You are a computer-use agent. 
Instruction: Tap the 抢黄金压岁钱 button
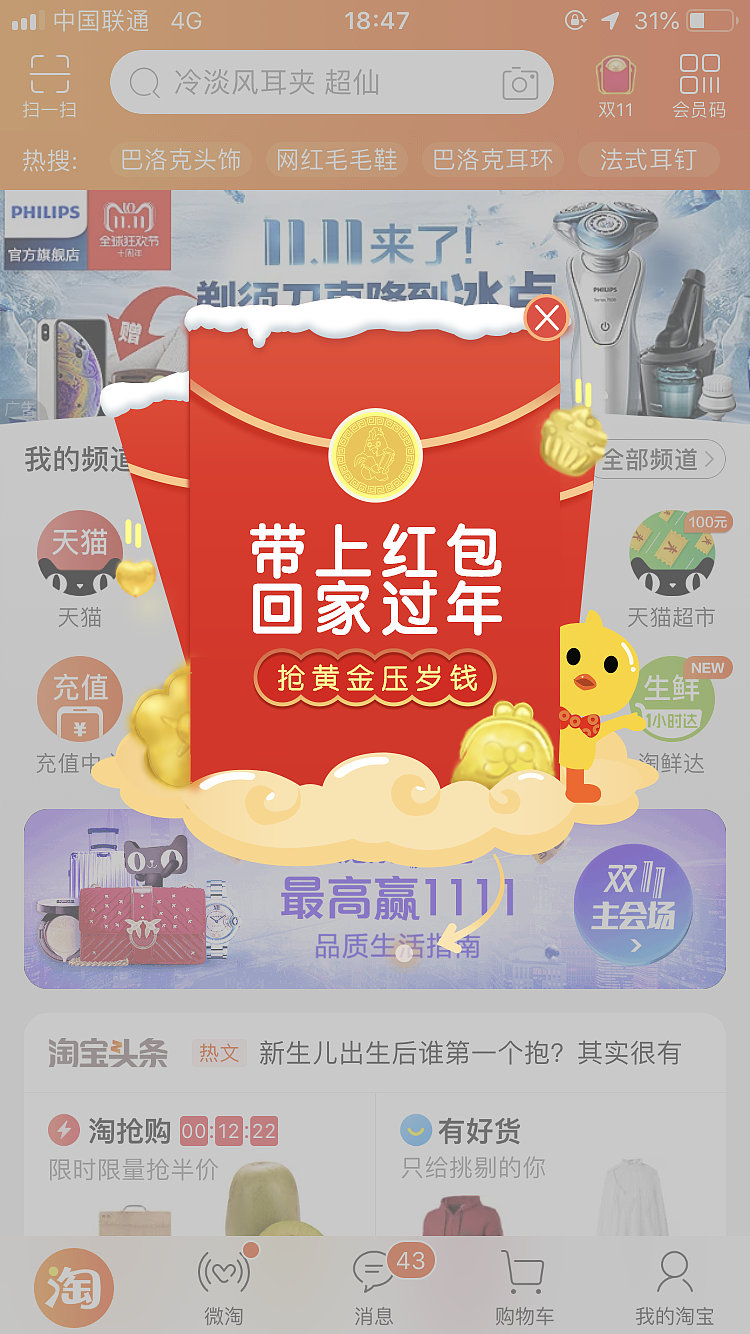point(374,677)
